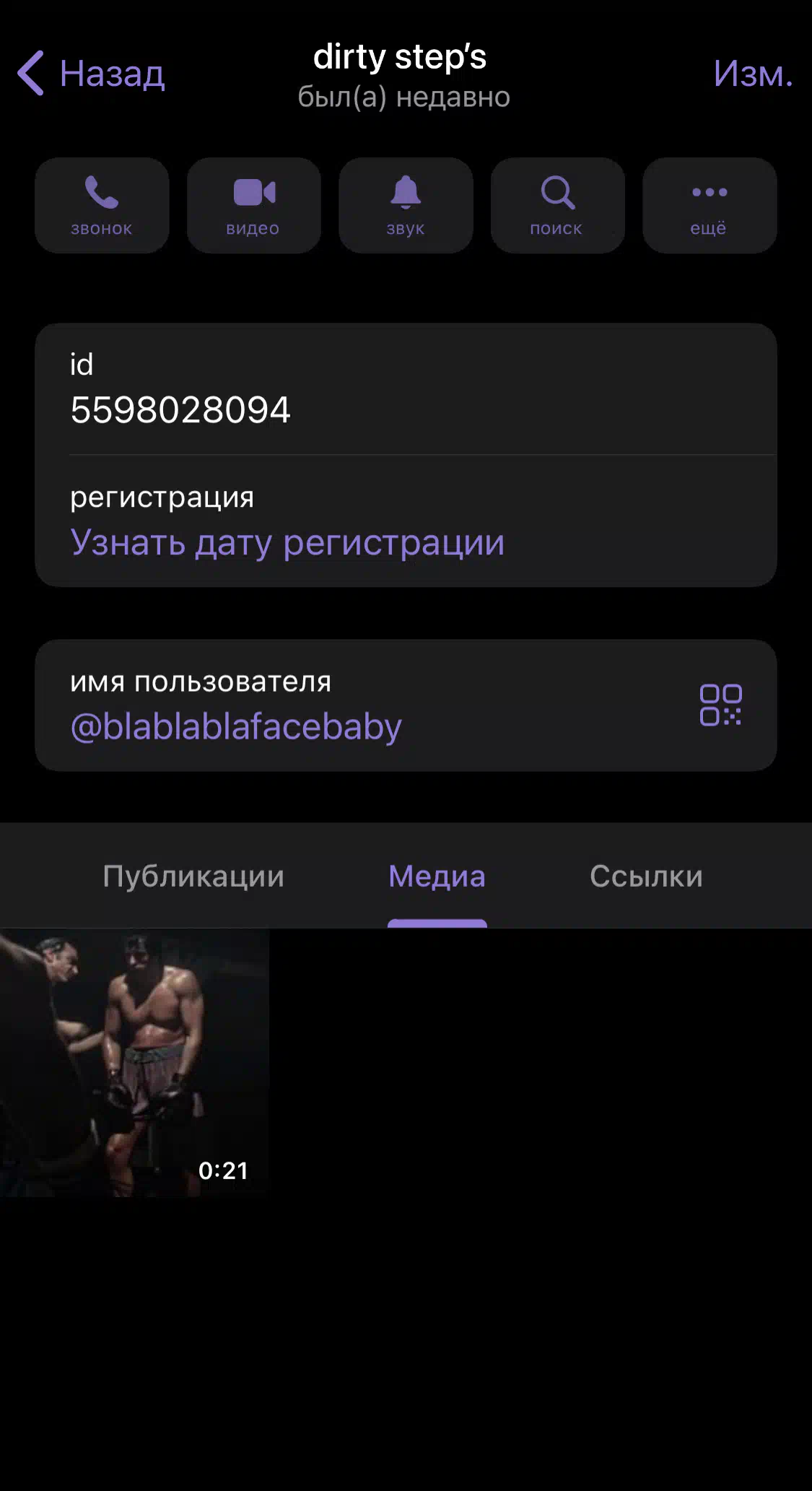
Task: Start a voice call with звонок
Action: pos(102,205)
